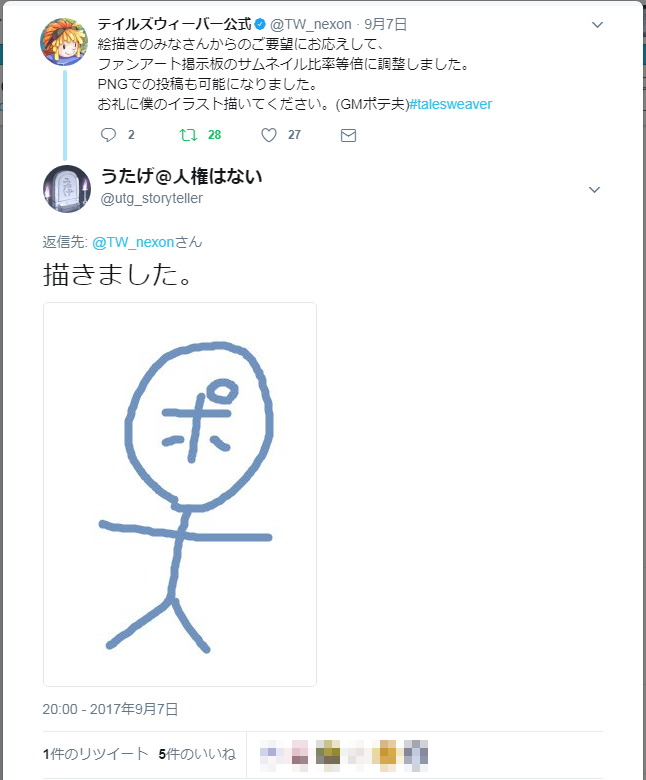Open the @TW_nexon handle in tweet header
The image size is (646, 780).
pos(310,24)
